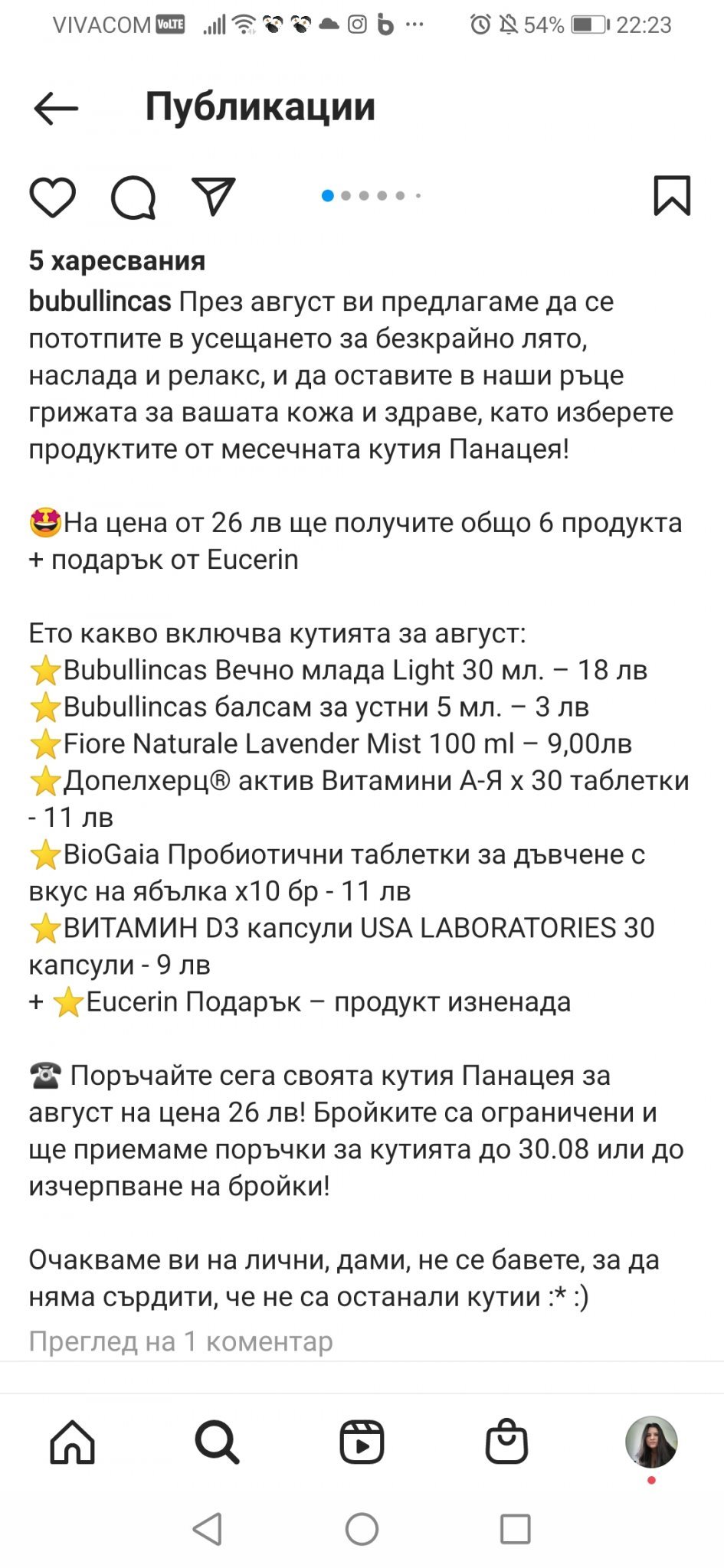Open your profile tab
This screenshot has width=724, height=1568.
click(x=651, y=1442)
